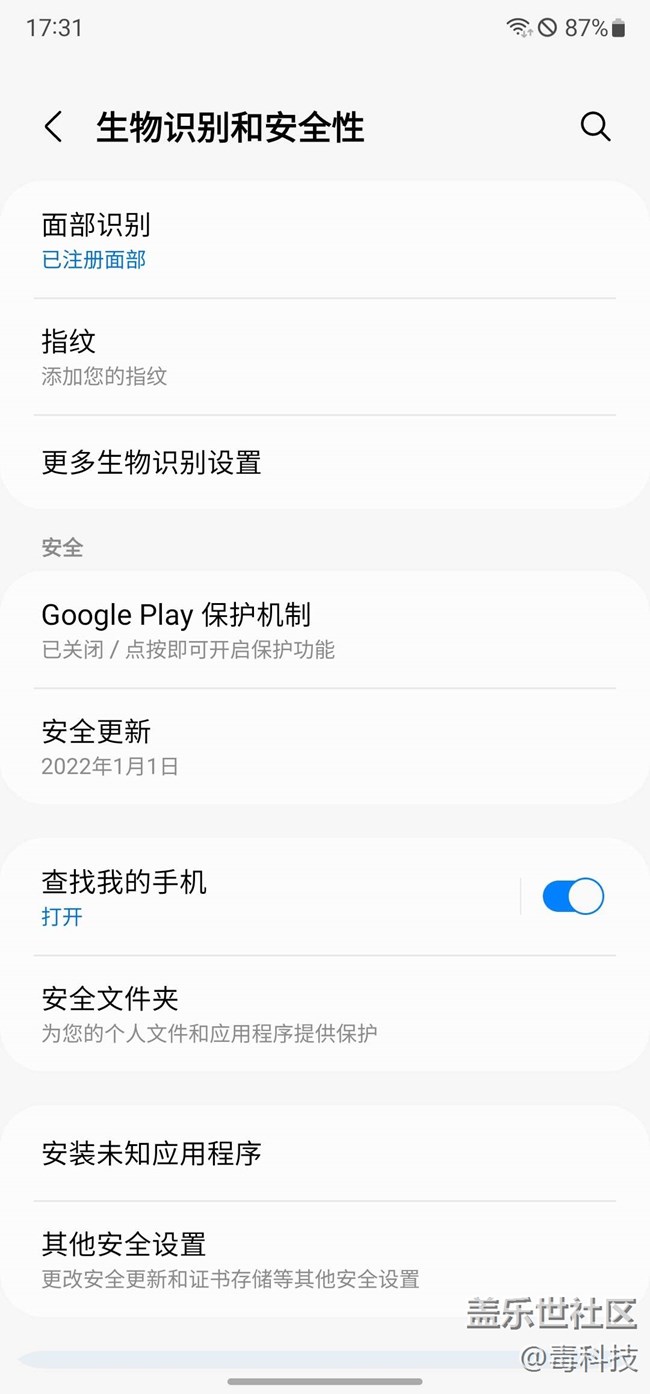Open 安全文件夹
650x1394 pixels.
coord(300,1014)
